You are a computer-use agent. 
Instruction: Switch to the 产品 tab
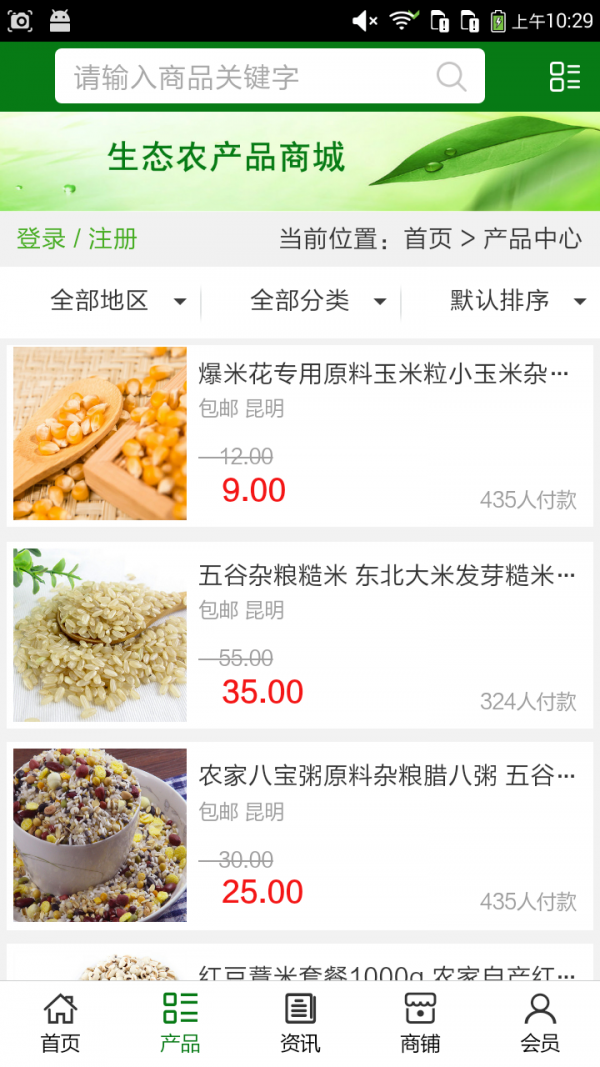[x=180, y=1023]
